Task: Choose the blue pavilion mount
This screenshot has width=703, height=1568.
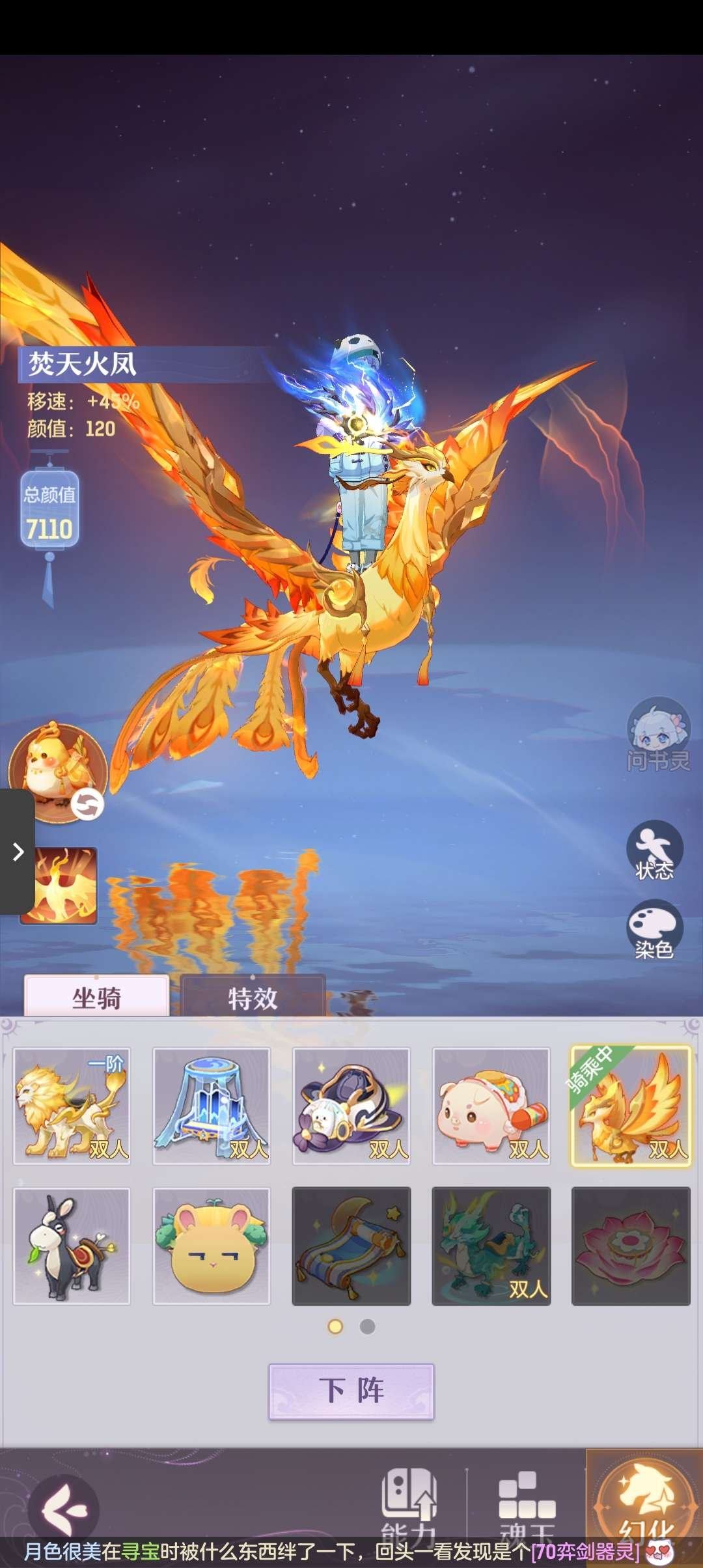Action: pyautogui.click(x=212, y=1106)
